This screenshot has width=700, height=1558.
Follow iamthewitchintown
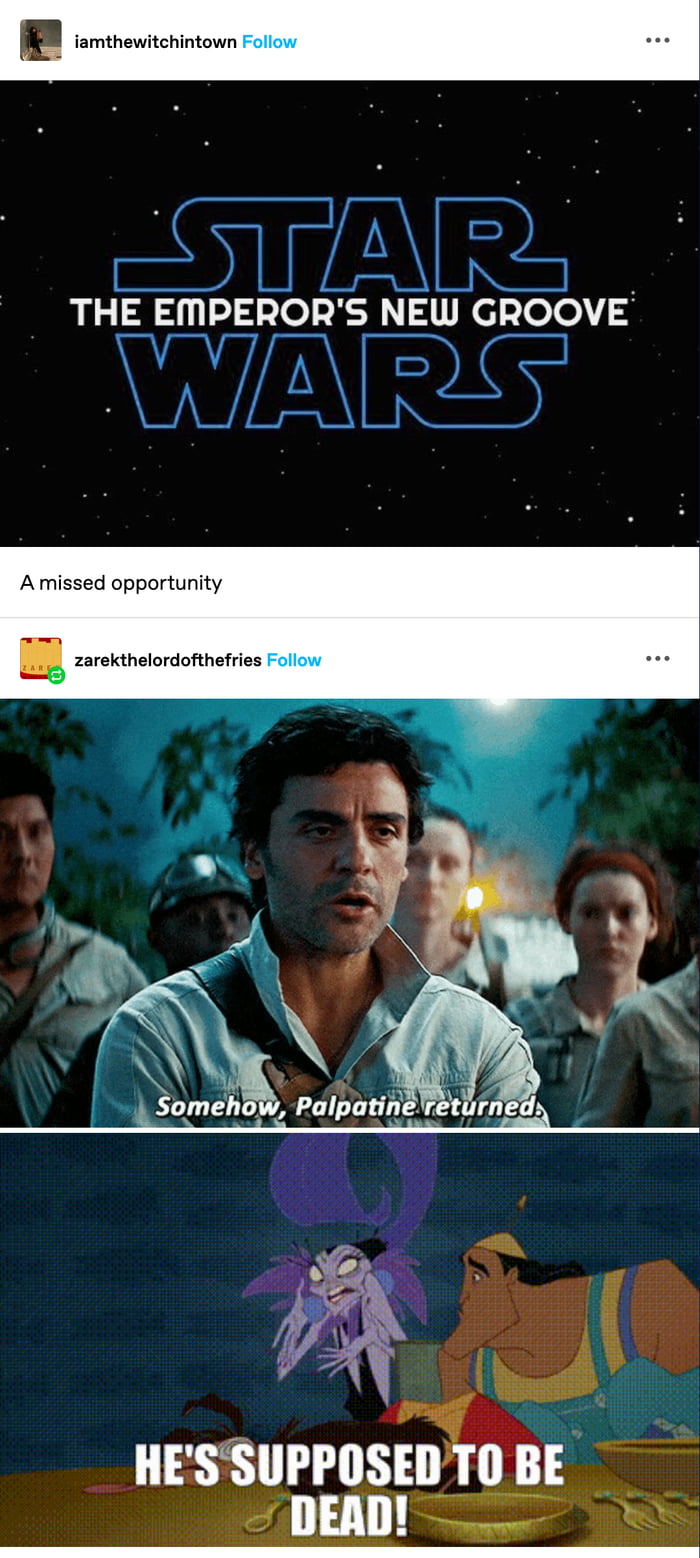coord(269,41)
